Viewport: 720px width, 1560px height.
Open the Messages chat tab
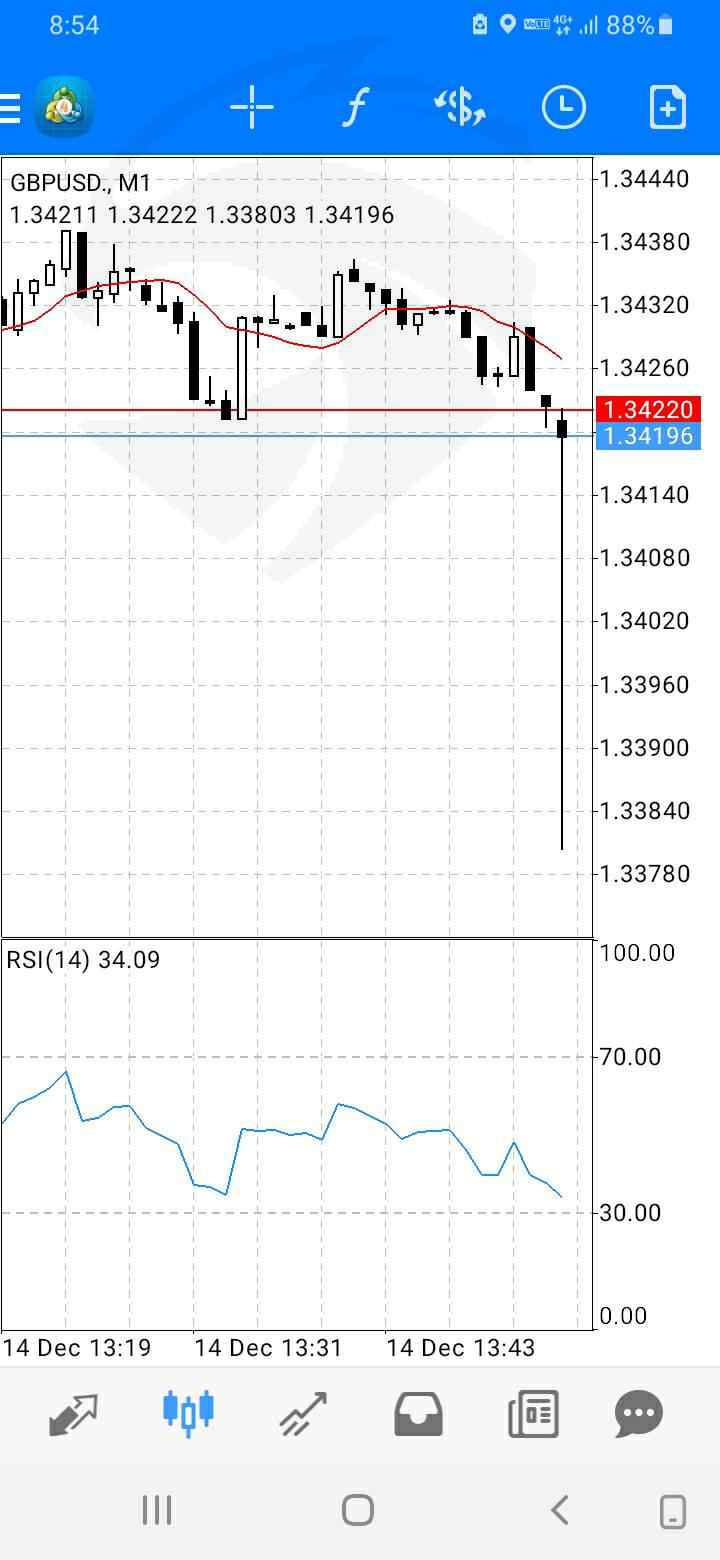click(640, 1413)
